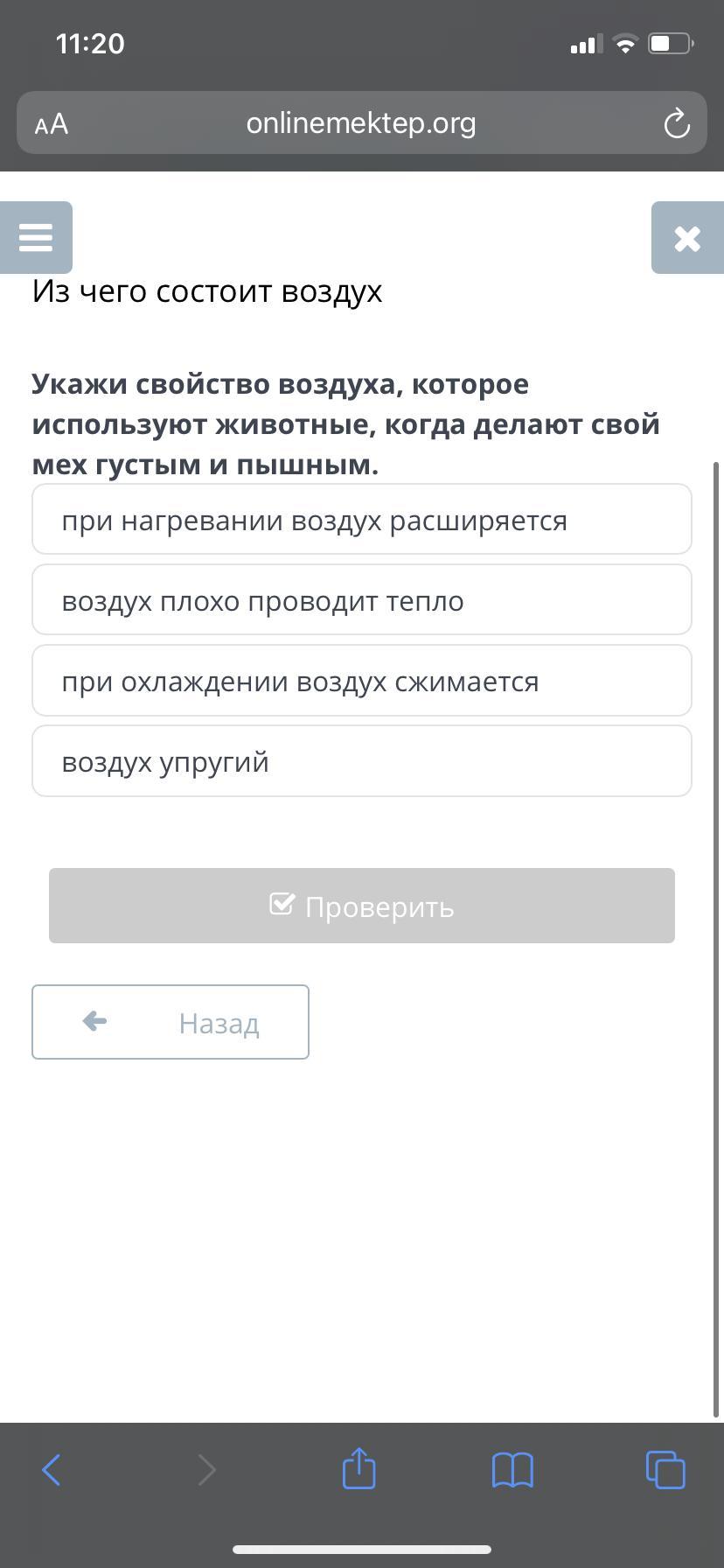This screenshot has width=724, height=1568.
Task: Navigate back in Safari toolbar
Action: (52, 1470)
